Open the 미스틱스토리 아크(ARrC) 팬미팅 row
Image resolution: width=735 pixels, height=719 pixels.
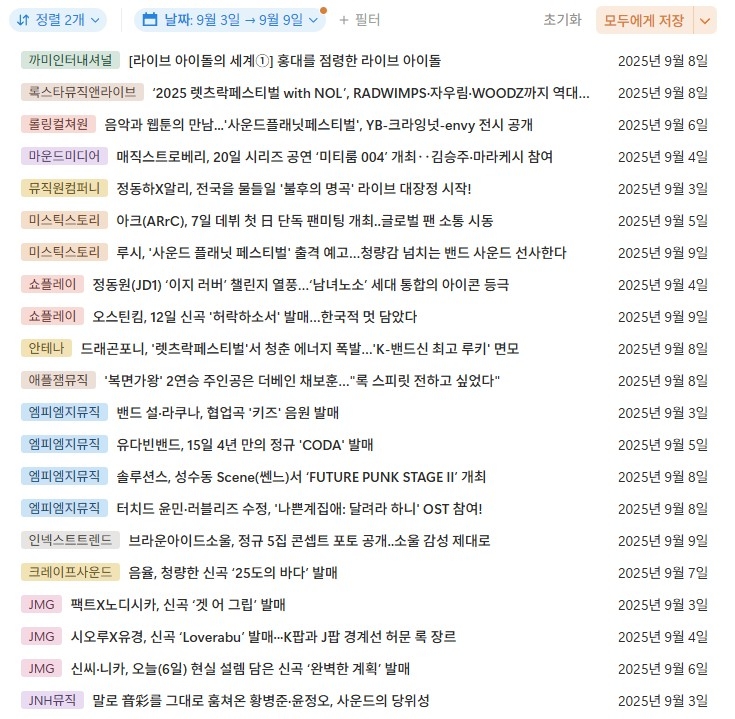[x=304, y=221]
